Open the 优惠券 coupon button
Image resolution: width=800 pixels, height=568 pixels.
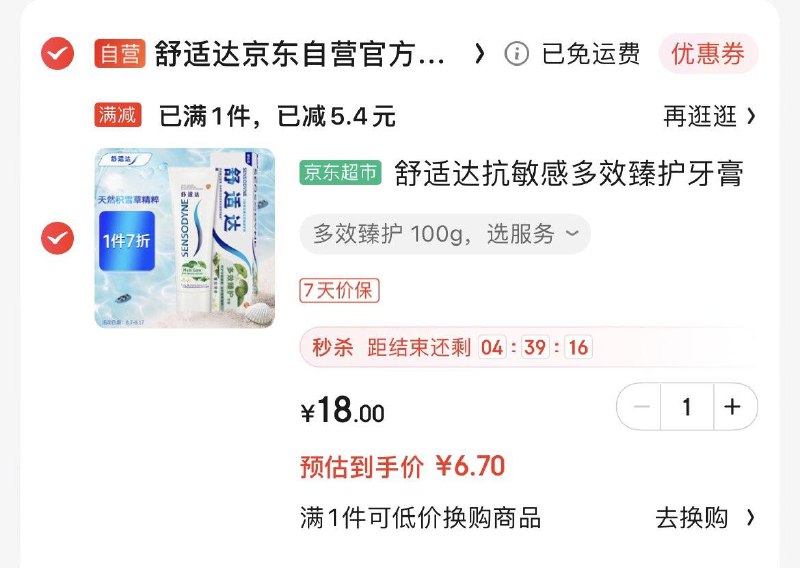tap(708, 54)
